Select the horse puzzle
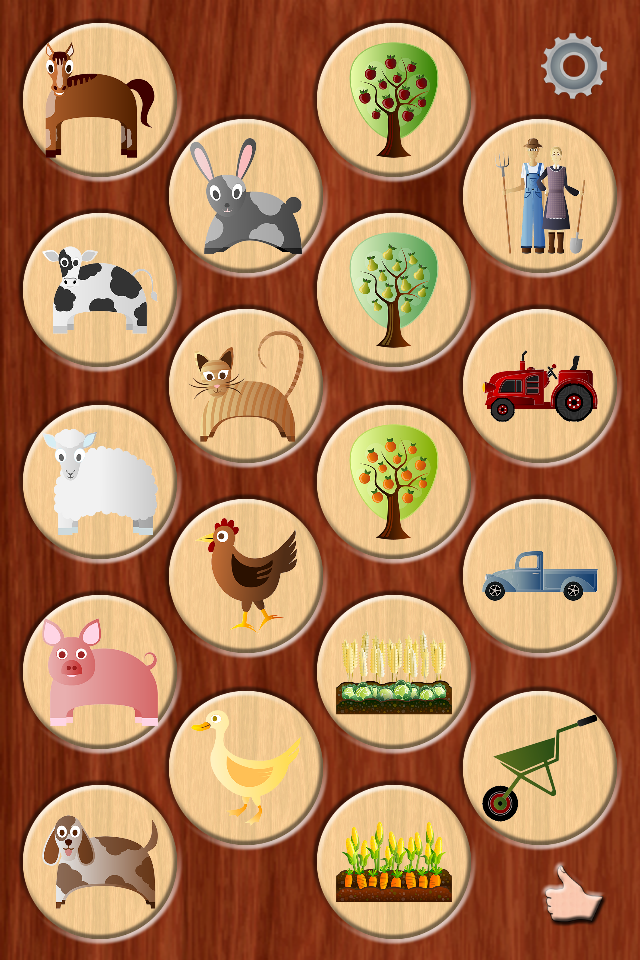Screen dimensions: 640x960 click(99, 100)
